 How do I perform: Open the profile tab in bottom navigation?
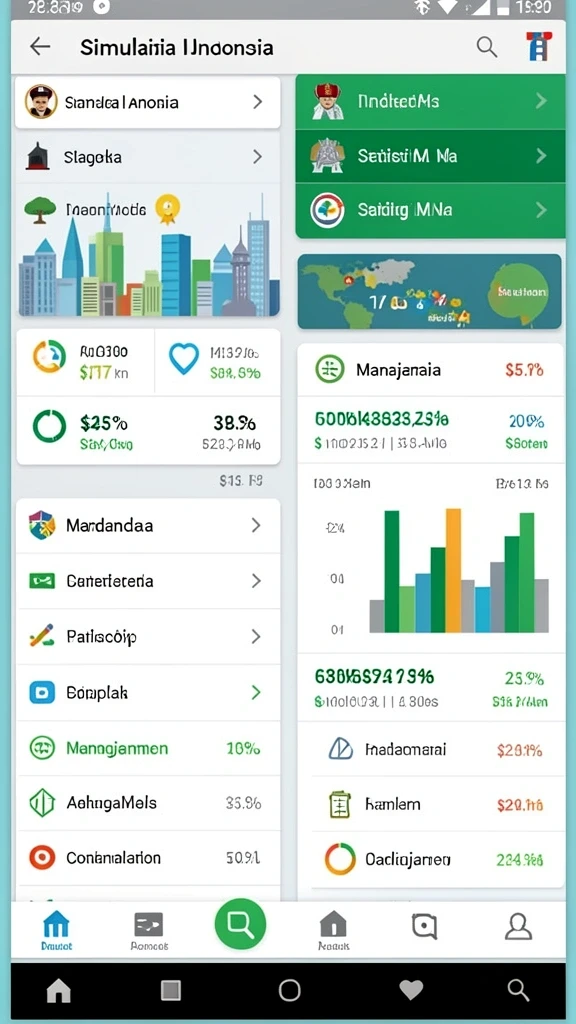519,927
